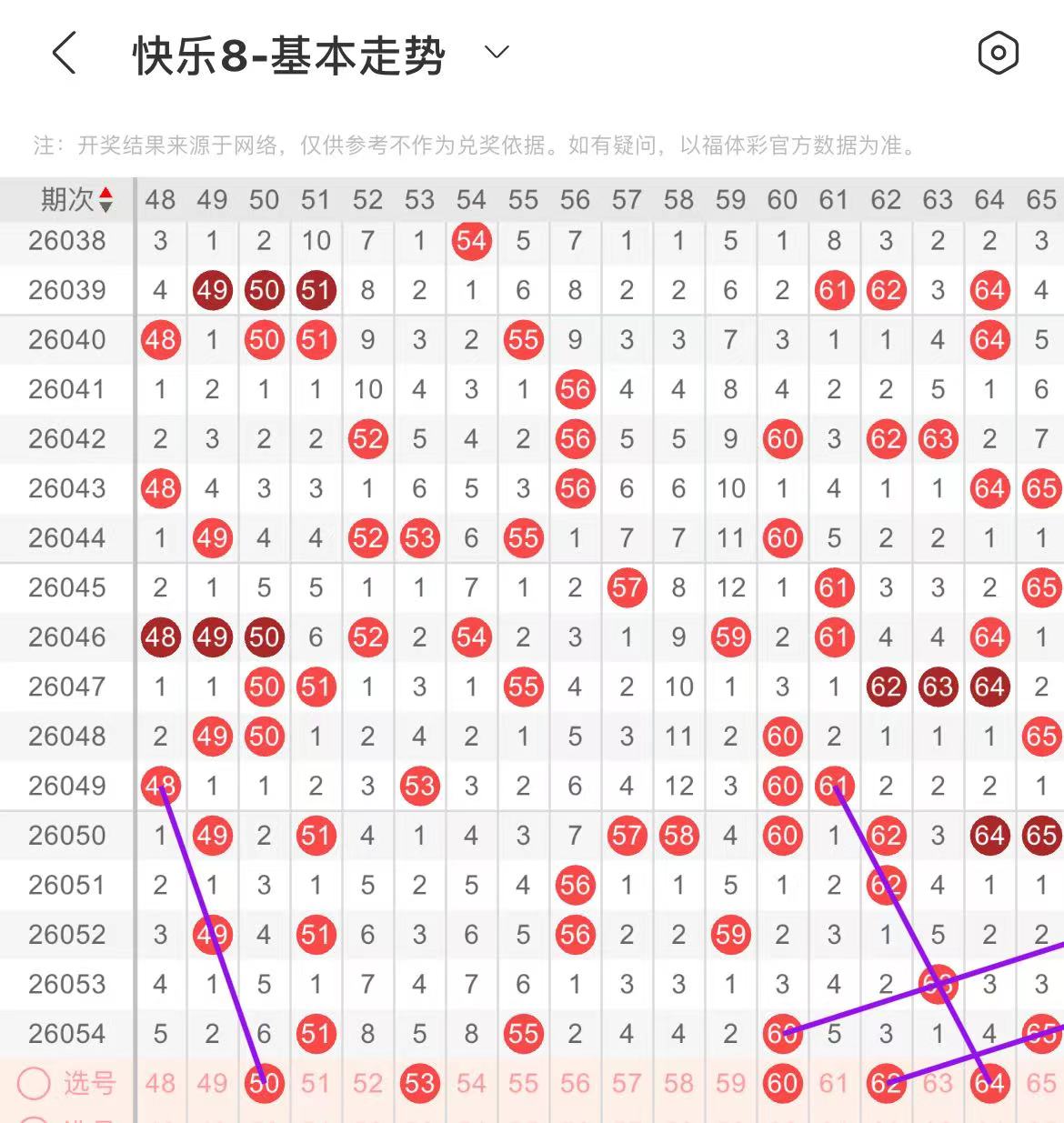Select number 48 in the 选号 row
The image size is (1064, 1123).
160,1083
